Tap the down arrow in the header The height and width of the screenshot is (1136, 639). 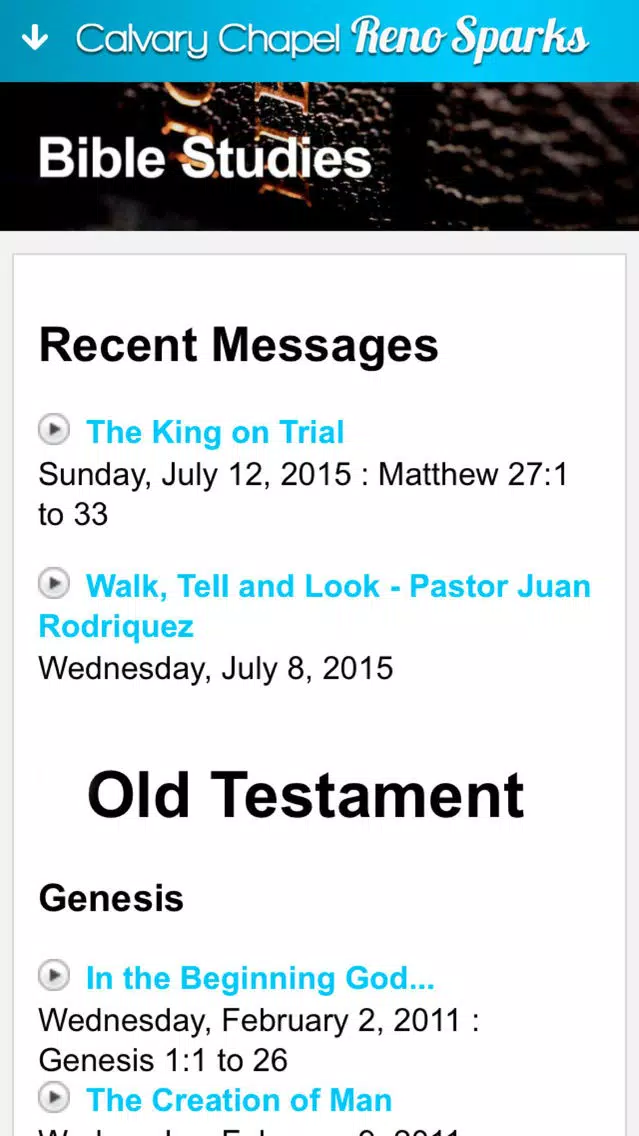click(35, 40)
